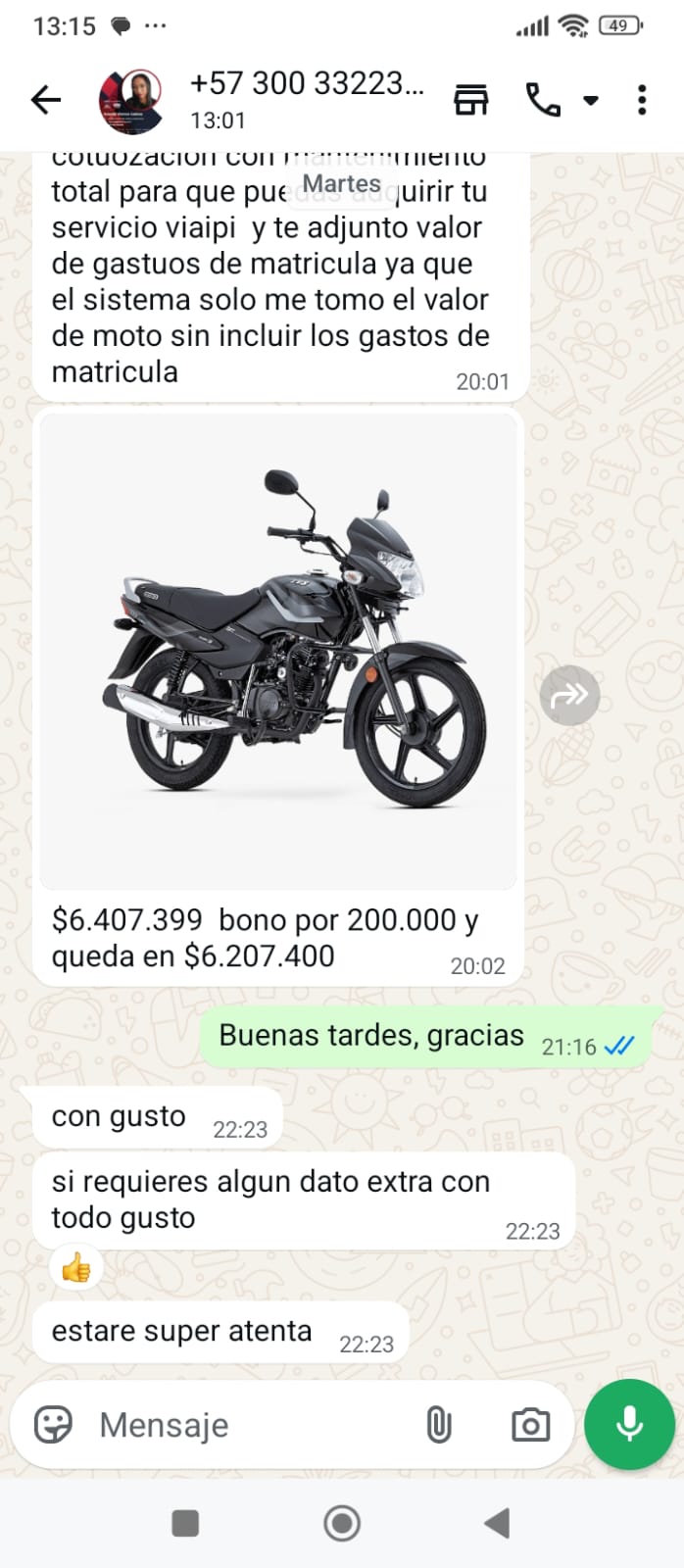Go to the system home screen
This screenshot has height=1568, width=684.
click(342, 1523)
